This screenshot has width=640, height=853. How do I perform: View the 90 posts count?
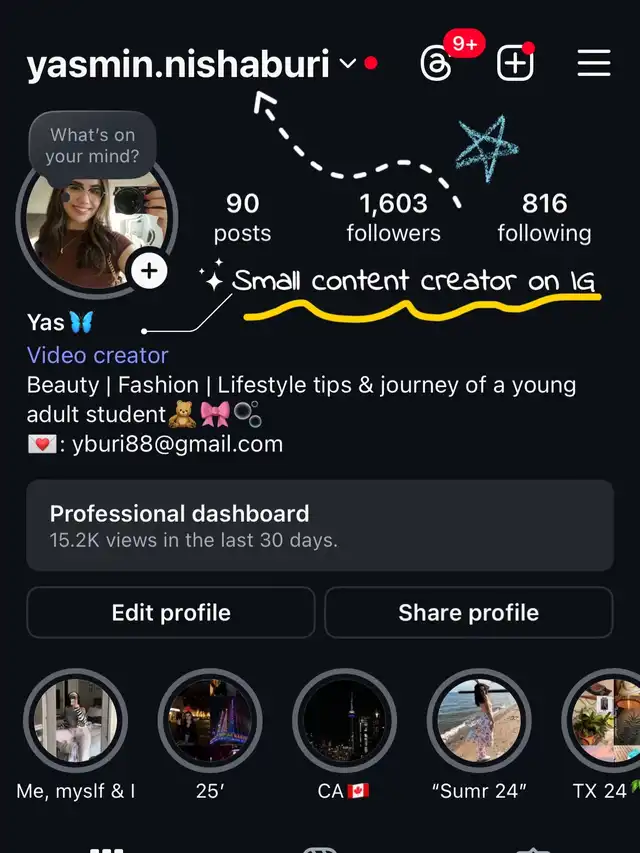[x=242, y=217]
